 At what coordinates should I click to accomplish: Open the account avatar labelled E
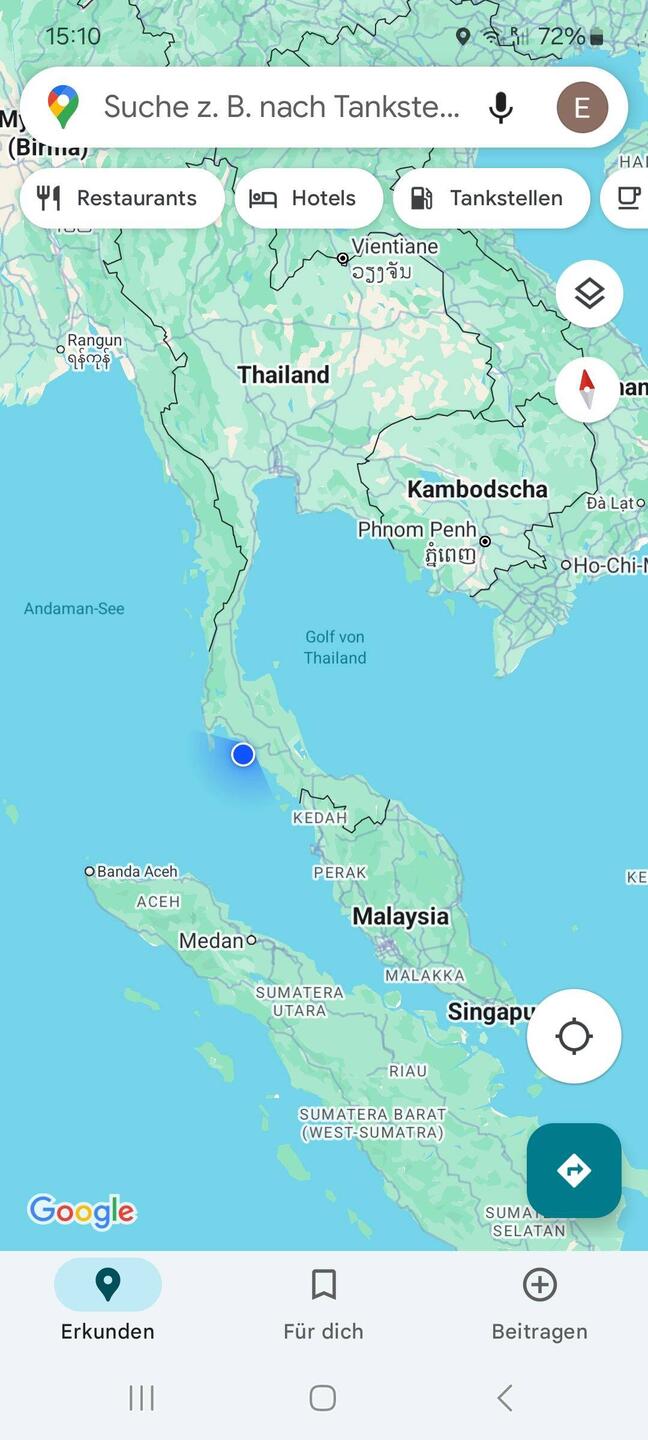pos(582,108)
